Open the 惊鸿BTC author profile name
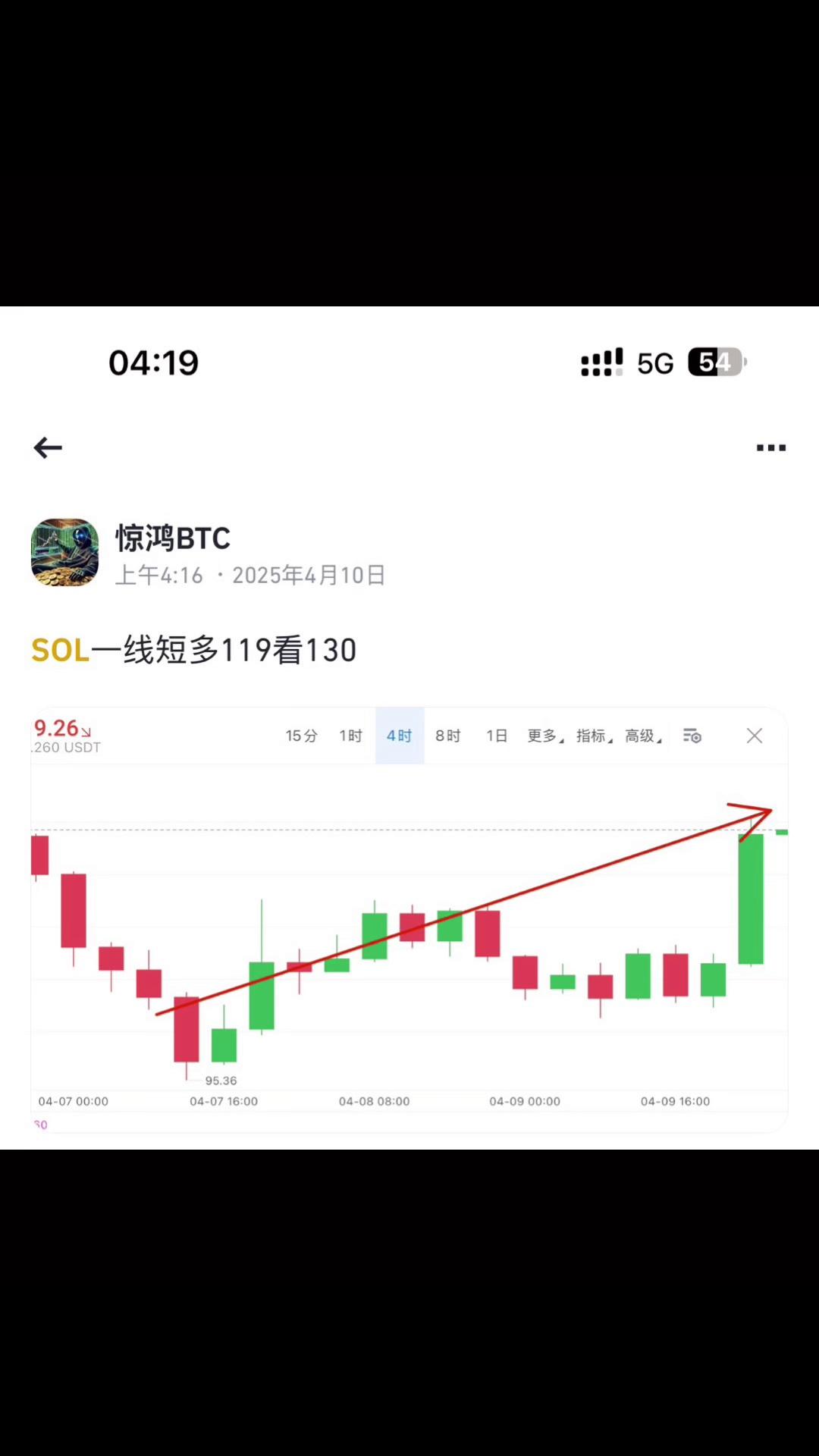819x1456 pixels. pyautogui.click(x=173, y=538)
